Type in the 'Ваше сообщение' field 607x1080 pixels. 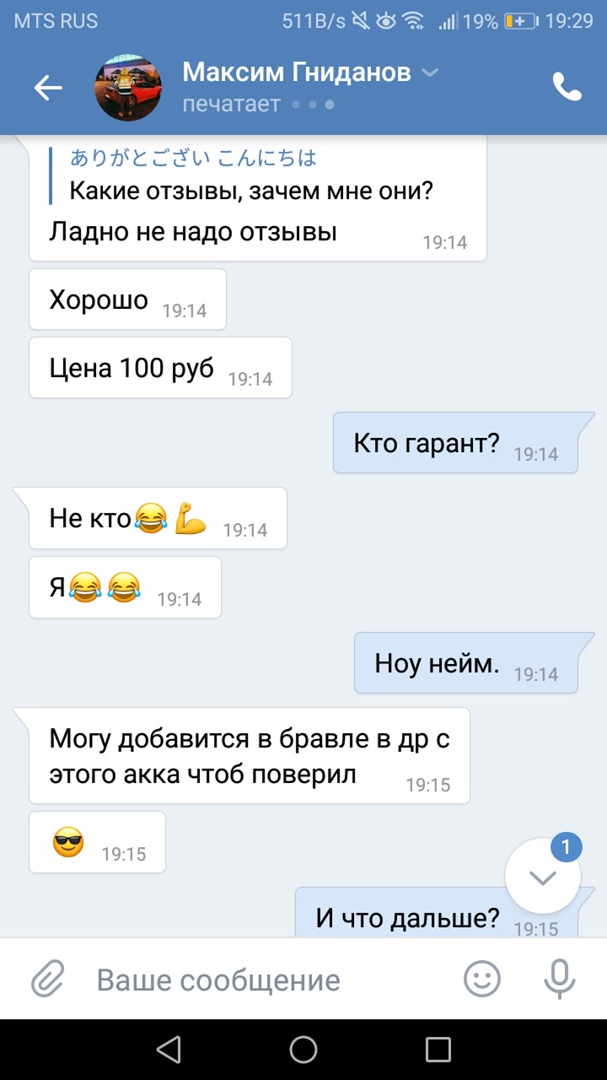(260, 980)
